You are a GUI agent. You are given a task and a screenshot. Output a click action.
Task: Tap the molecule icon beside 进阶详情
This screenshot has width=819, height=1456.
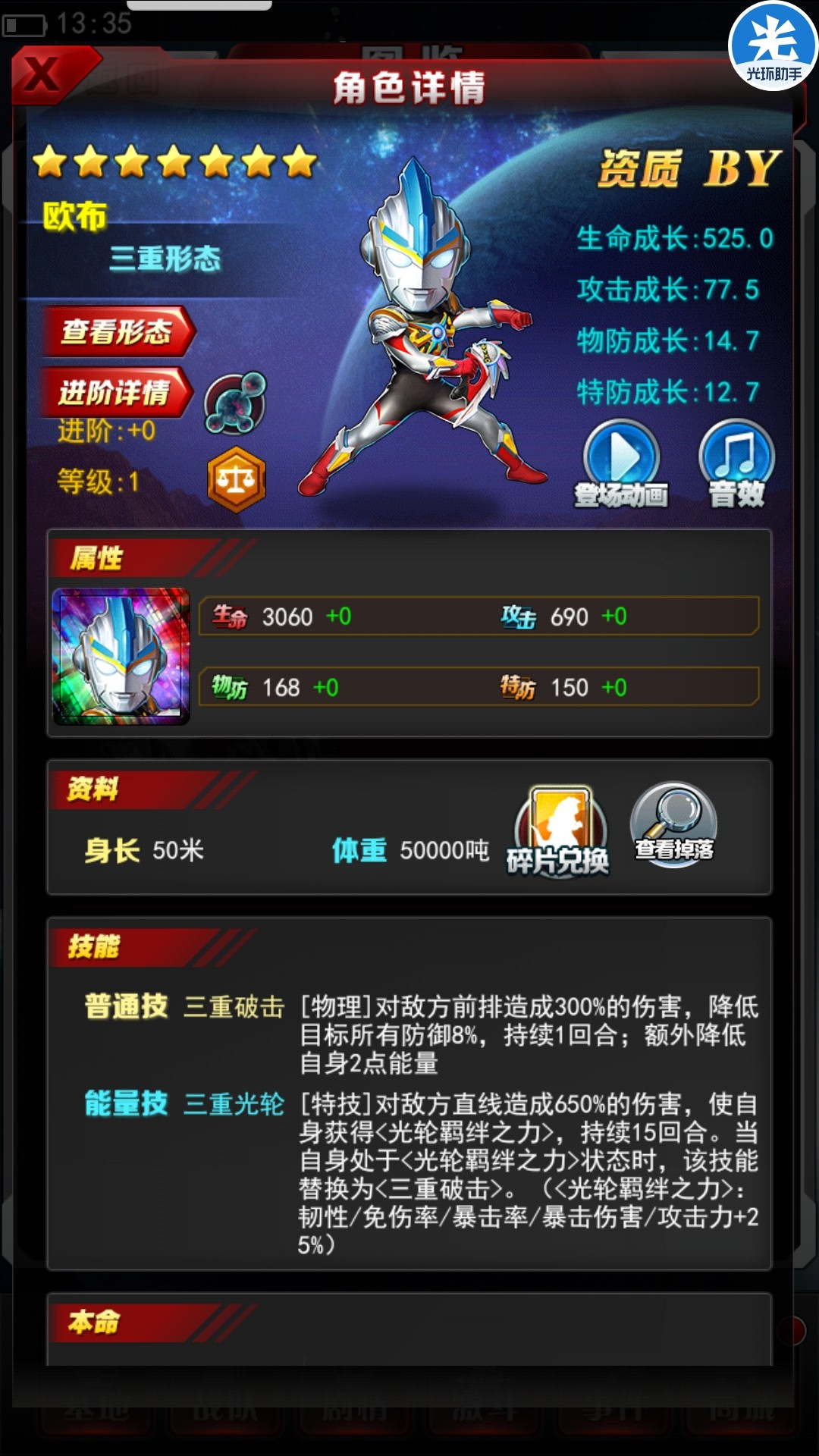pyautogui.click(x=236, y=403)
